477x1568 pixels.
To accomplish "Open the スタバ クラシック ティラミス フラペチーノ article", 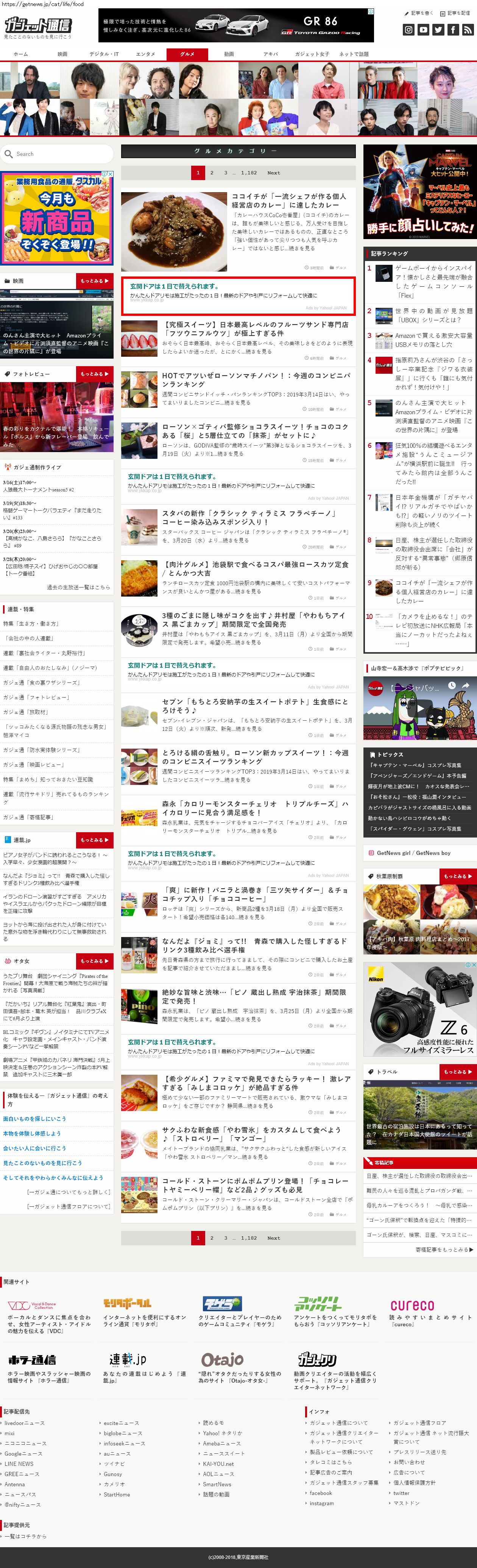I will click(249, 517).
